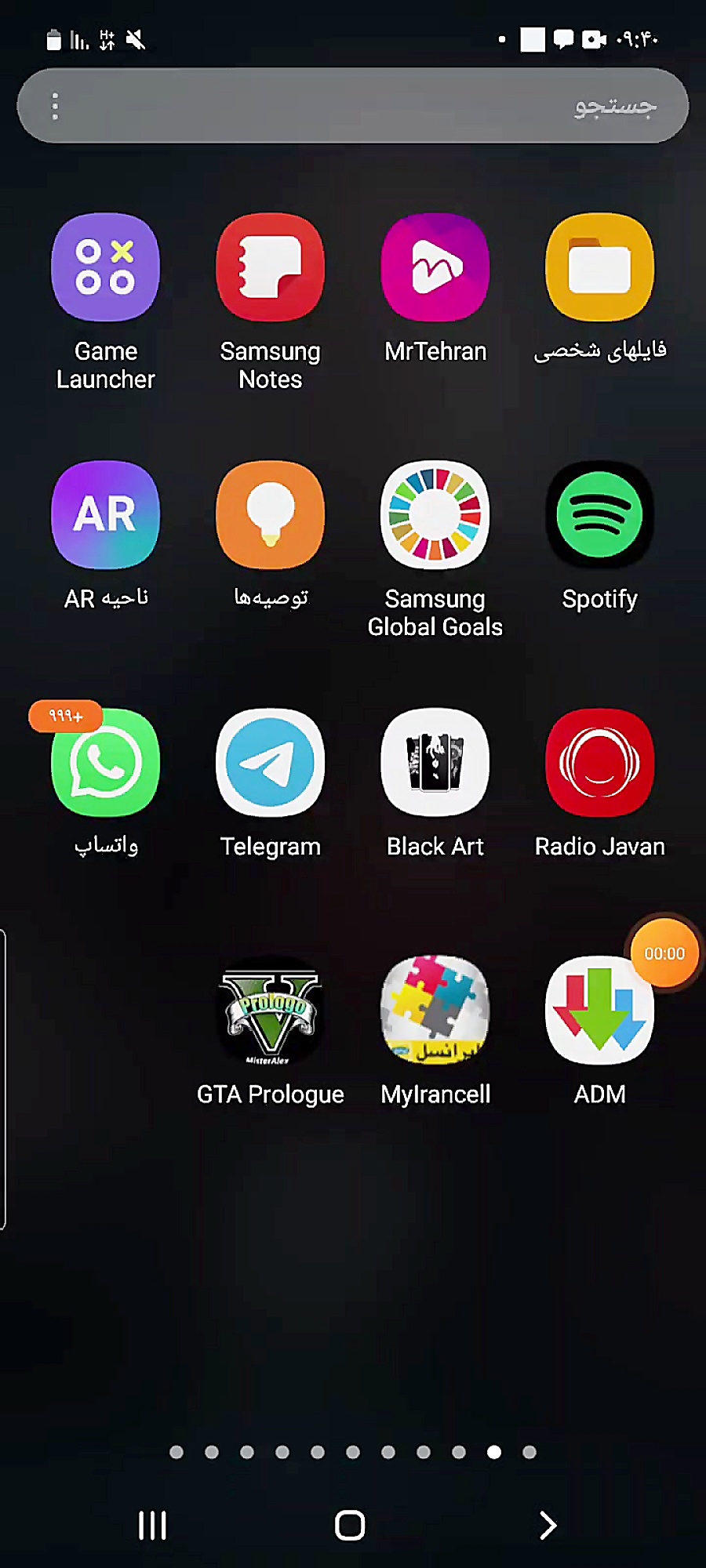Launch GTA Prologue
Screen dimensions: 706x1568
tap(270, 1011)
